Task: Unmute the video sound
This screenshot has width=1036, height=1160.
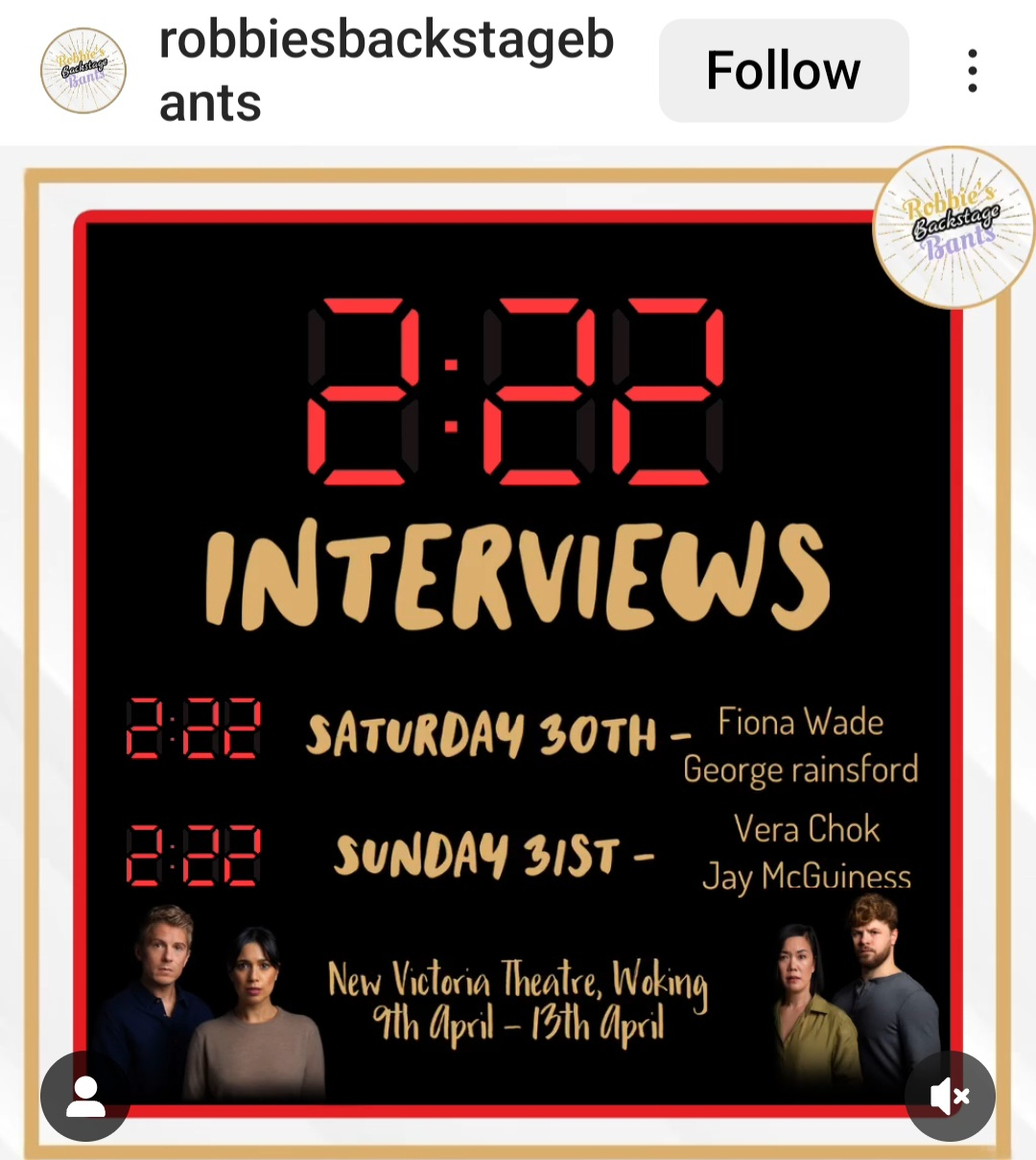Action: pyautogui.click(x=950, y=1096)
